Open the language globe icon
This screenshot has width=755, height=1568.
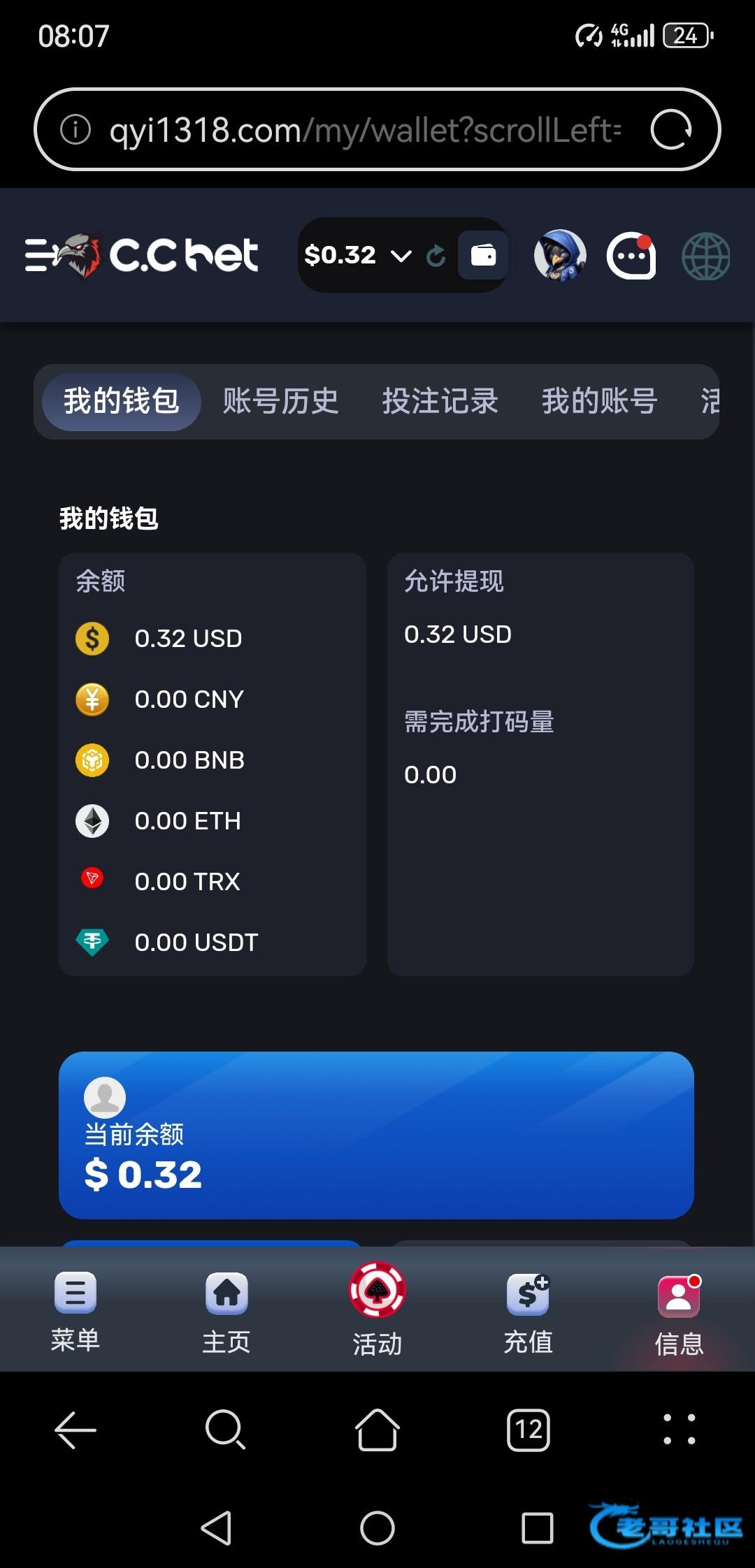tap(705, 256)
